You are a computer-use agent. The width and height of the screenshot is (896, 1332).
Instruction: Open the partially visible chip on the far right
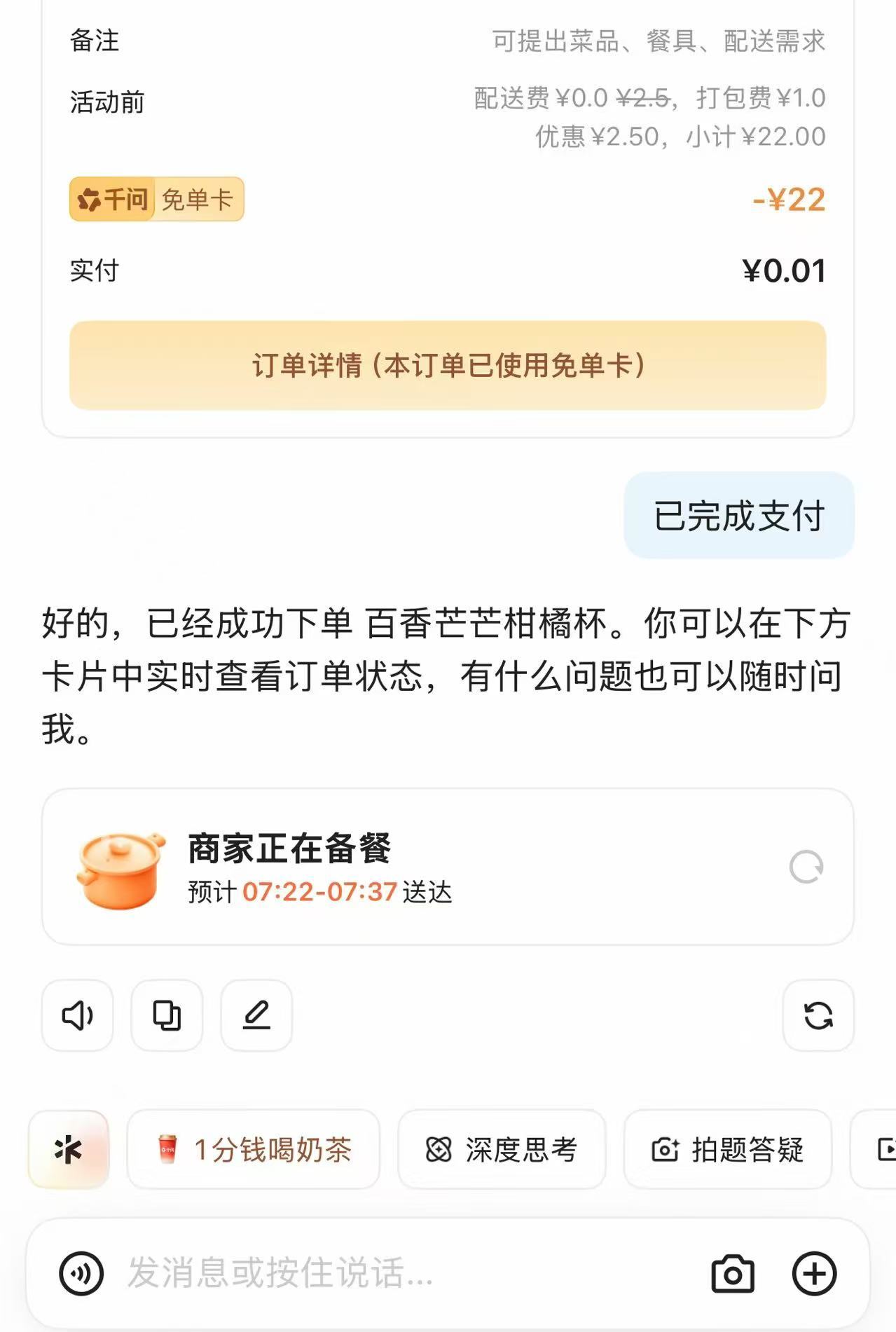[881, 1149]
